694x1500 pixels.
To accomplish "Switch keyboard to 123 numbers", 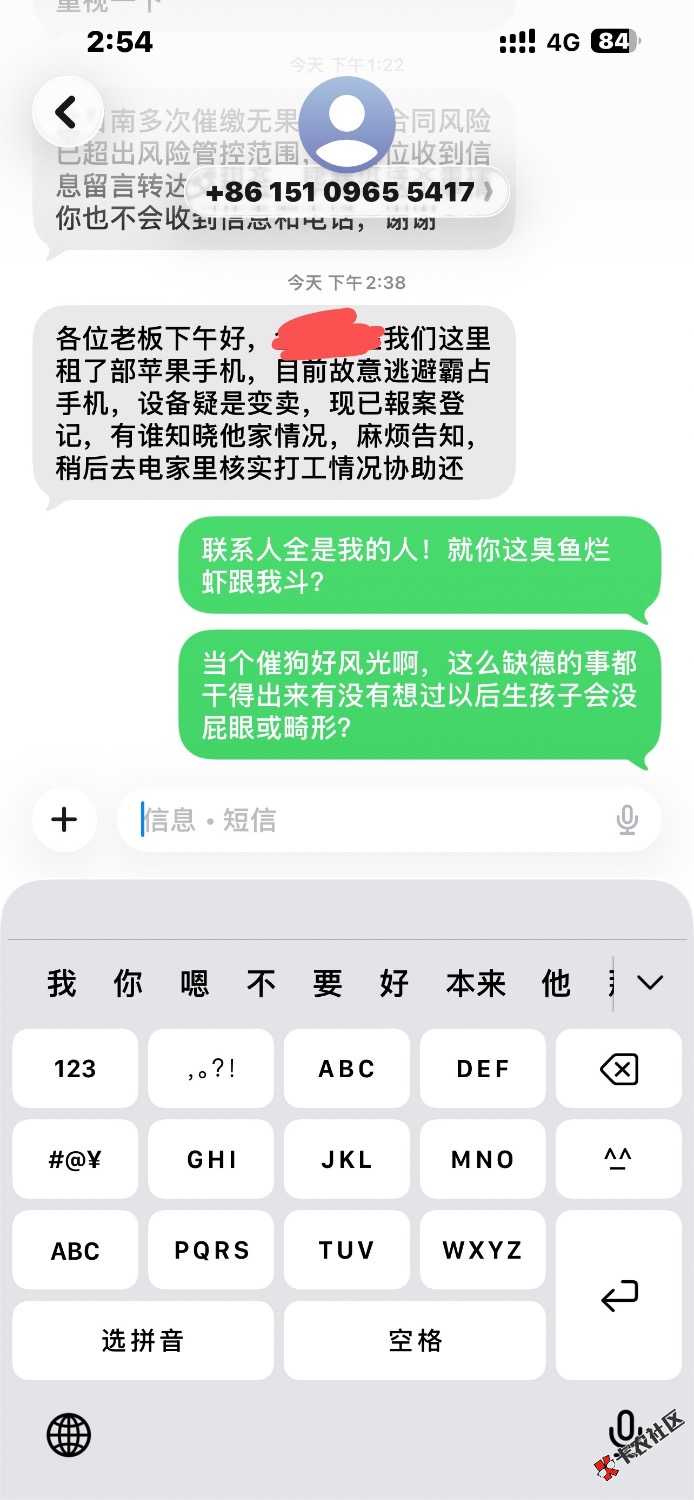I will [75, 1069].
